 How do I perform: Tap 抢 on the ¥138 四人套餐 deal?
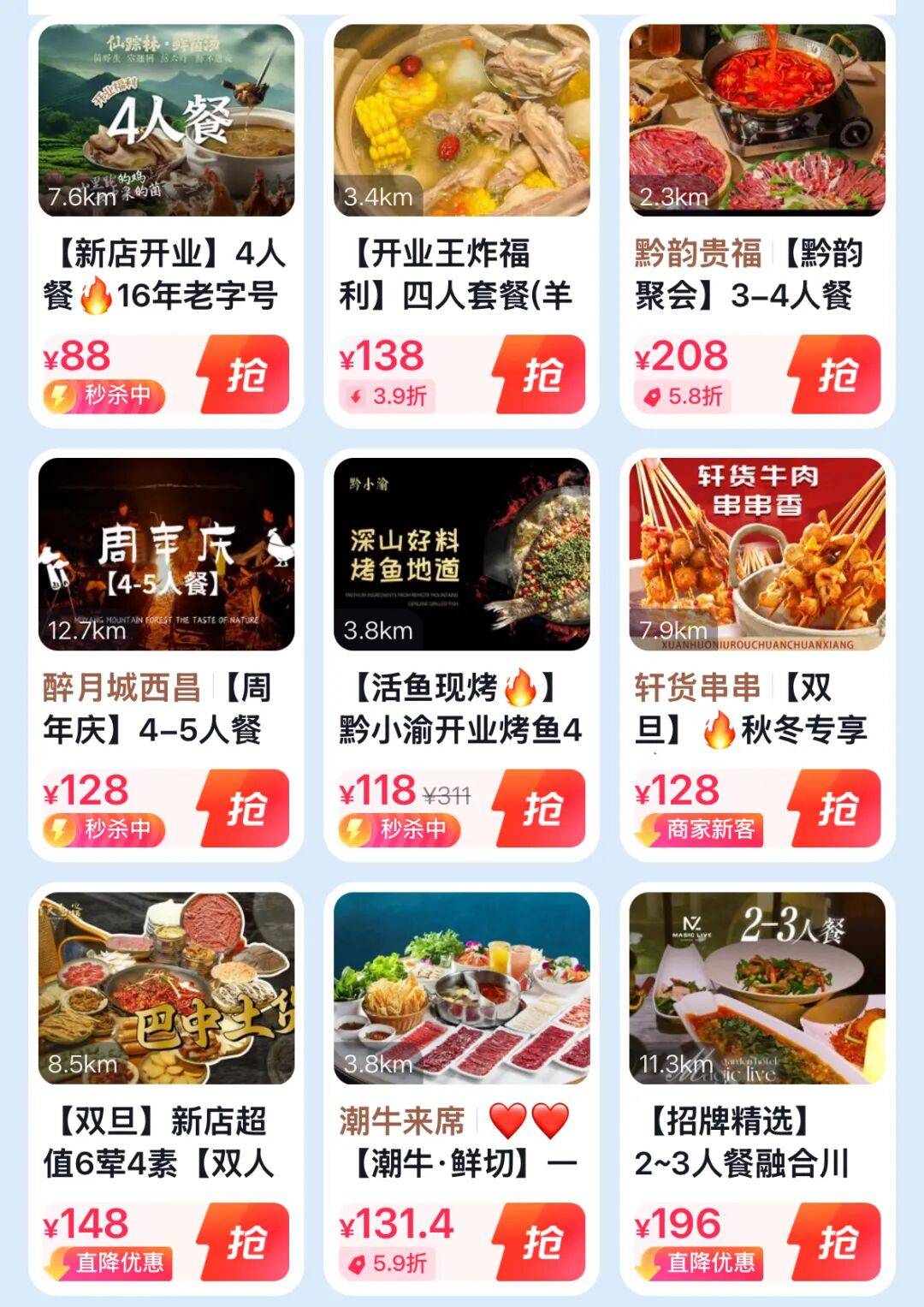tap(540, 375)
